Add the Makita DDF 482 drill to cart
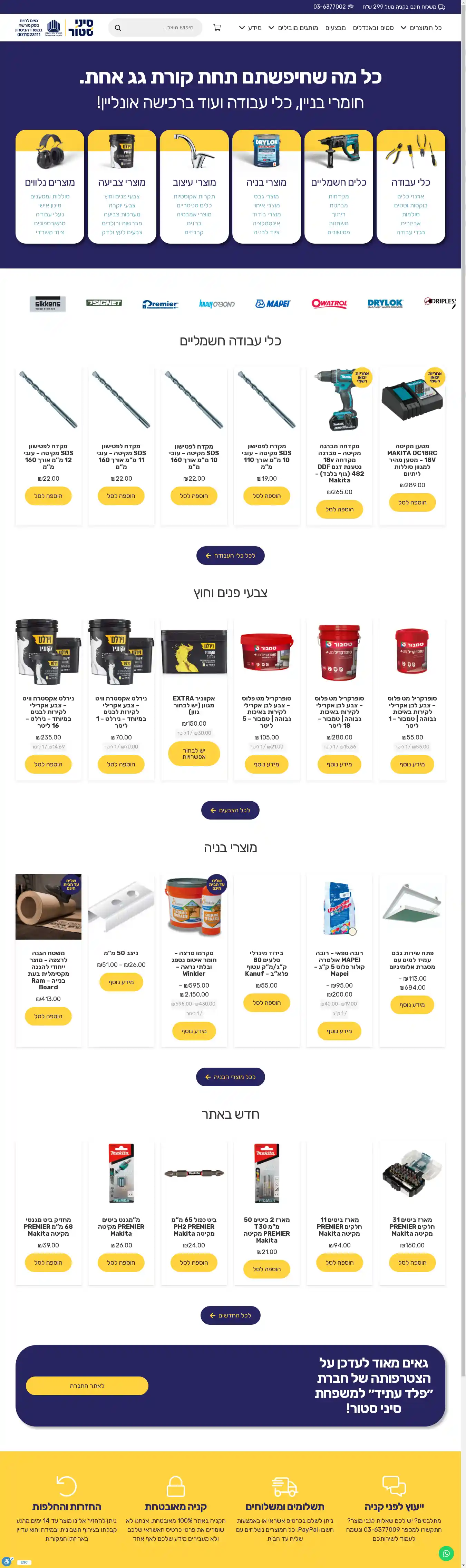The image size is (466, 1568). pyautogui.click(x=339, y=509)
